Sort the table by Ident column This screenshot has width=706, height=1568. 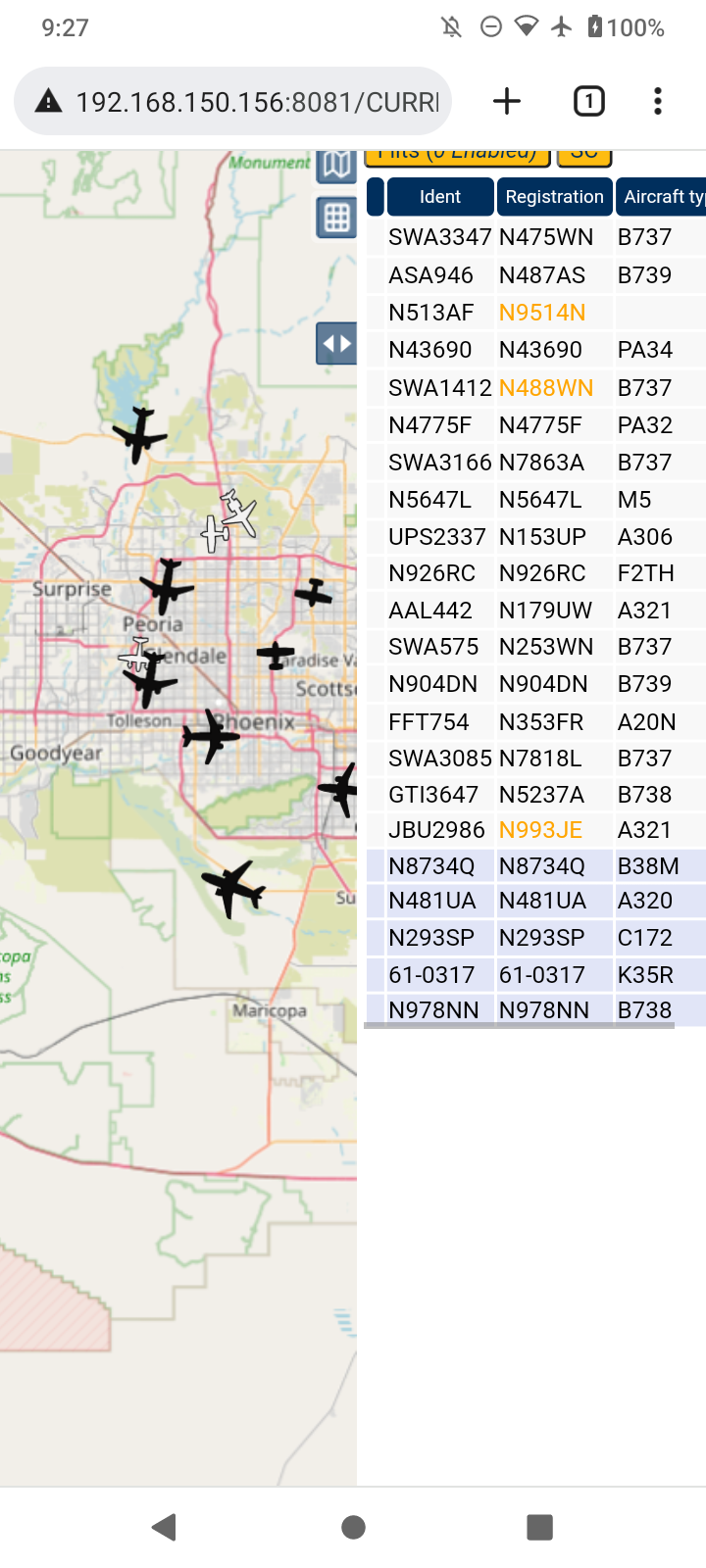point(440,197)
